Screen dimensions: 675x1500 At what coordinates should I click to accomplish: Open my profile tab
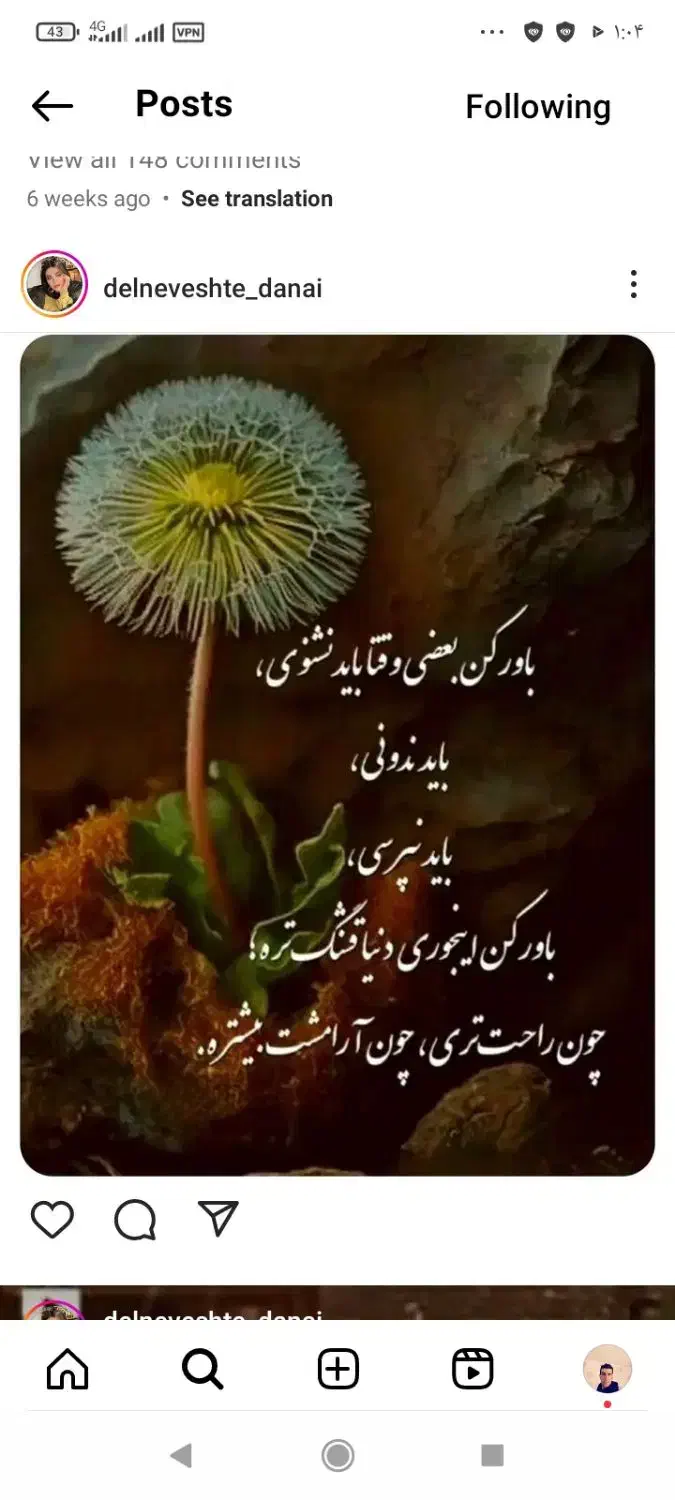(607, 1369)
